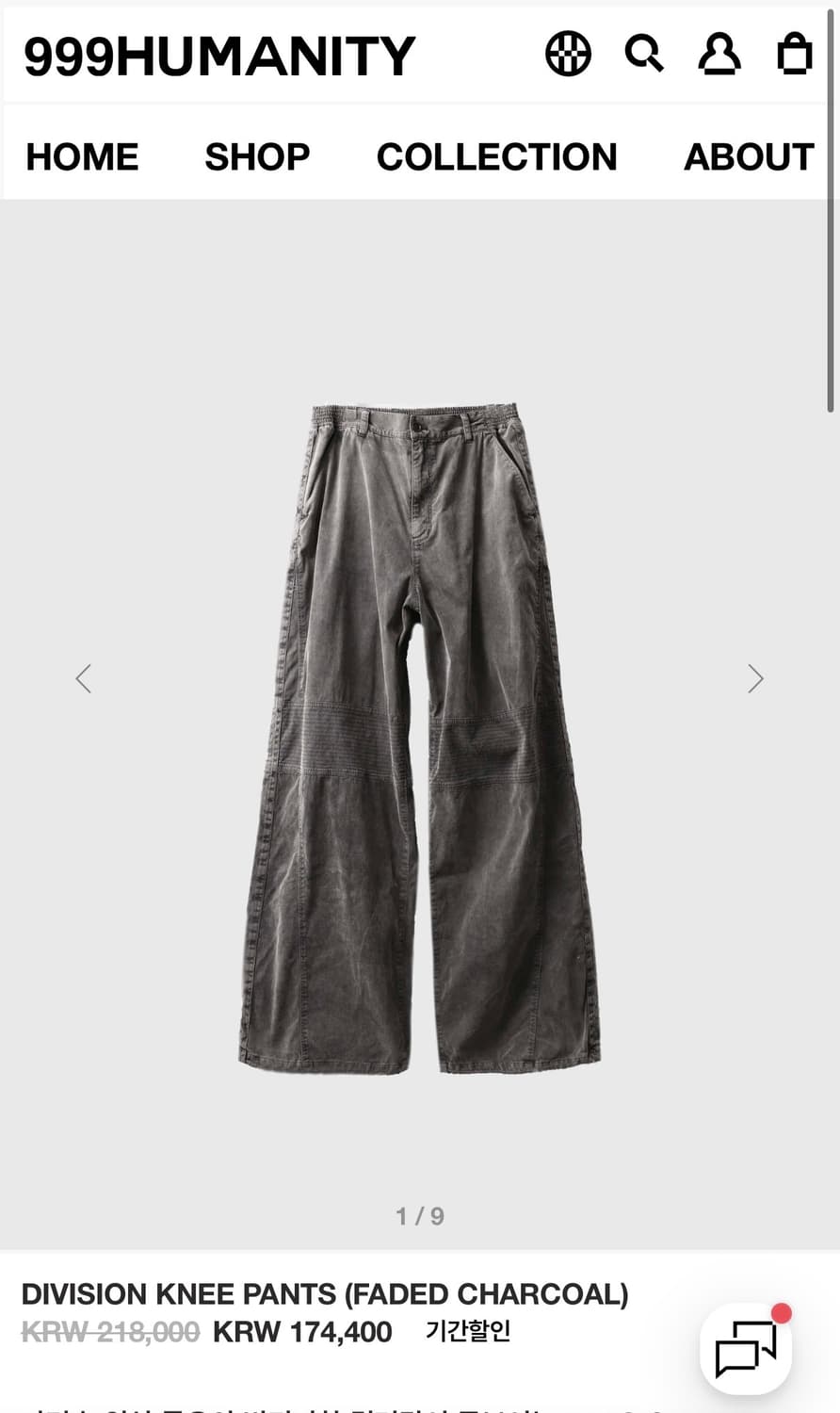Select the 999HUMANITY logo
Viewport: 840px width, 1413px height.
pyautogui.click(x=219, y=55)
